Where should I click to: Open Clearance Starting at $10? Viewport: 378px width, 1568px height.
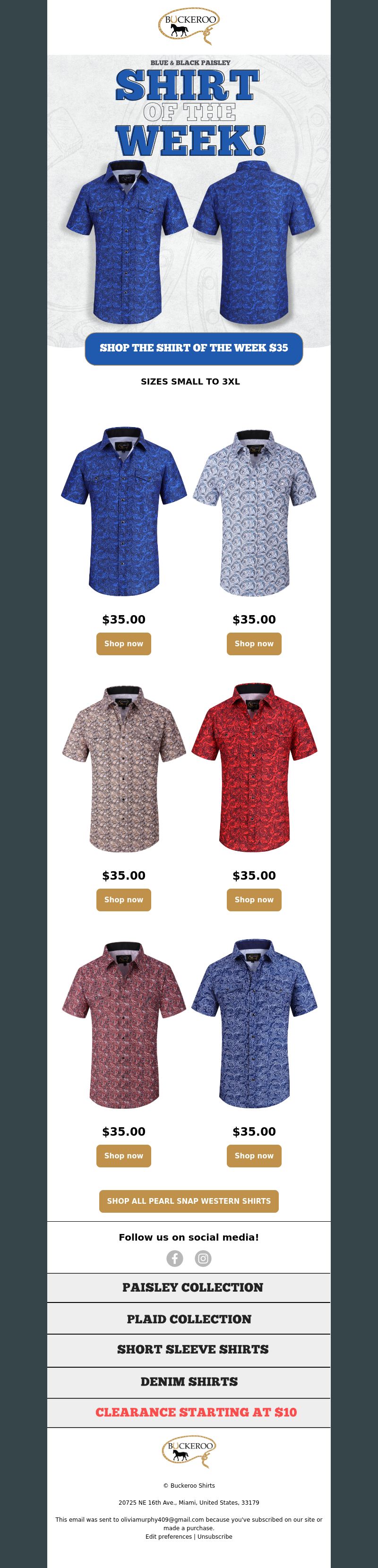(x=196, y=1412)
